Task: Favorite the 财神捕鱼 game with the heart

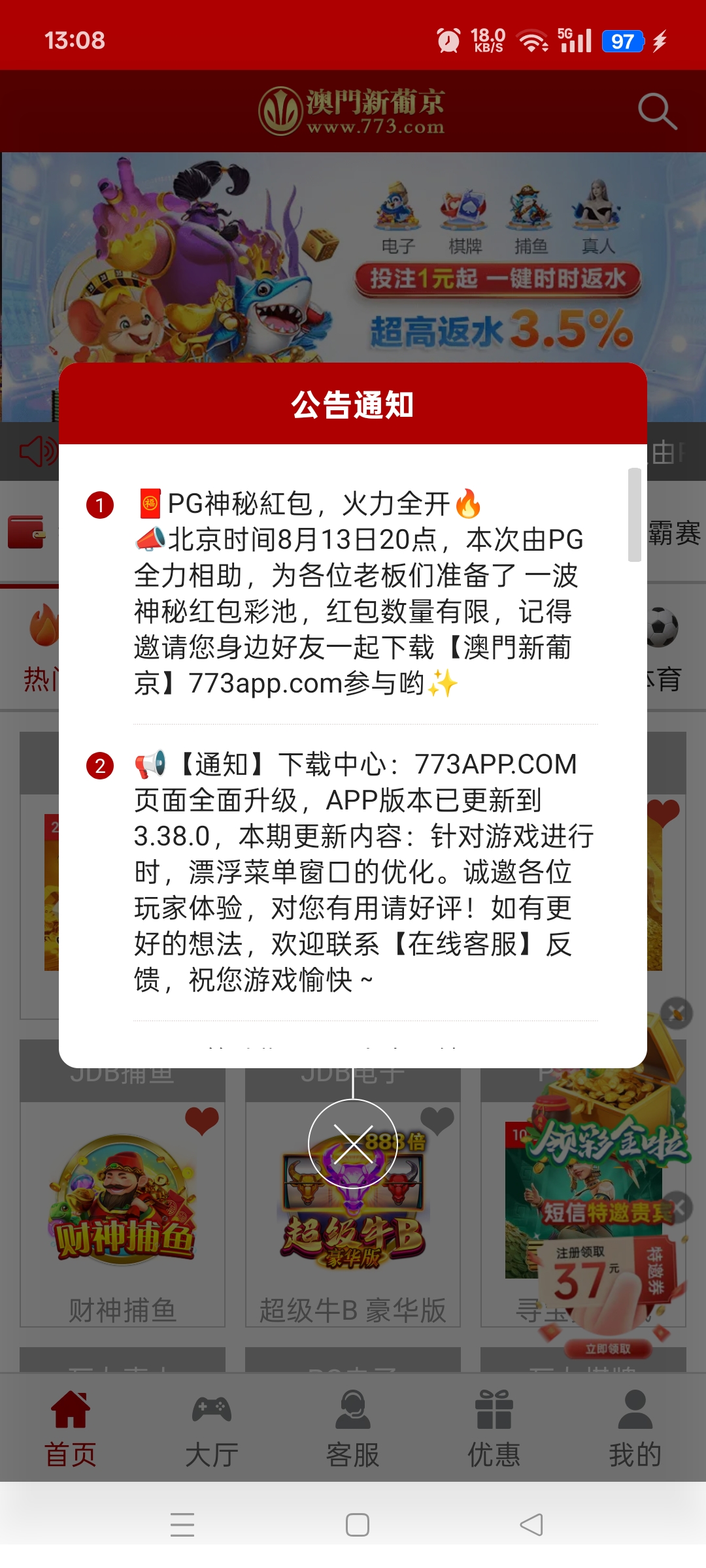Action: (x=201, y=1121)
